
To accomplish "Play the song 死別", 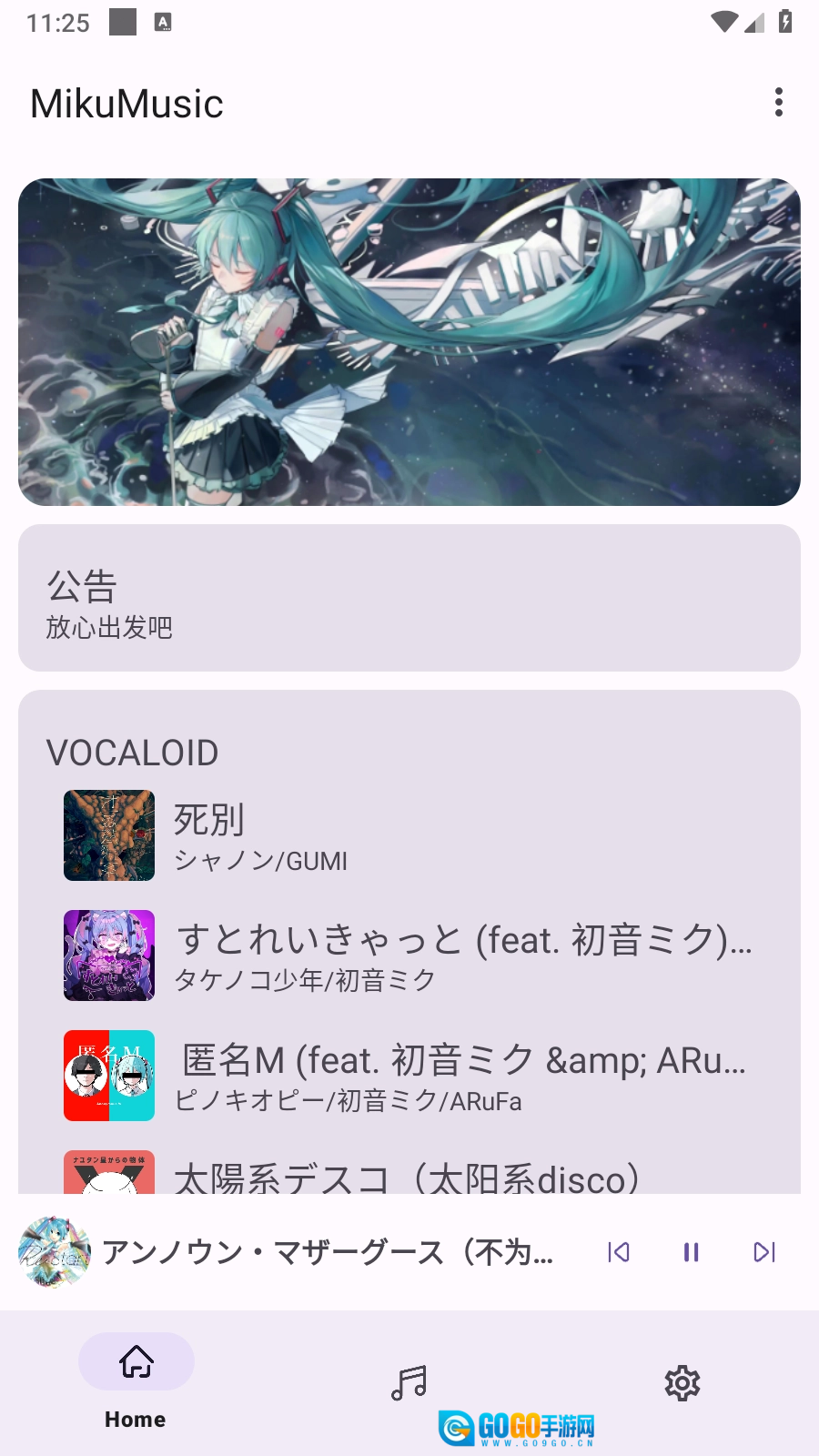I will pos(409,835).
